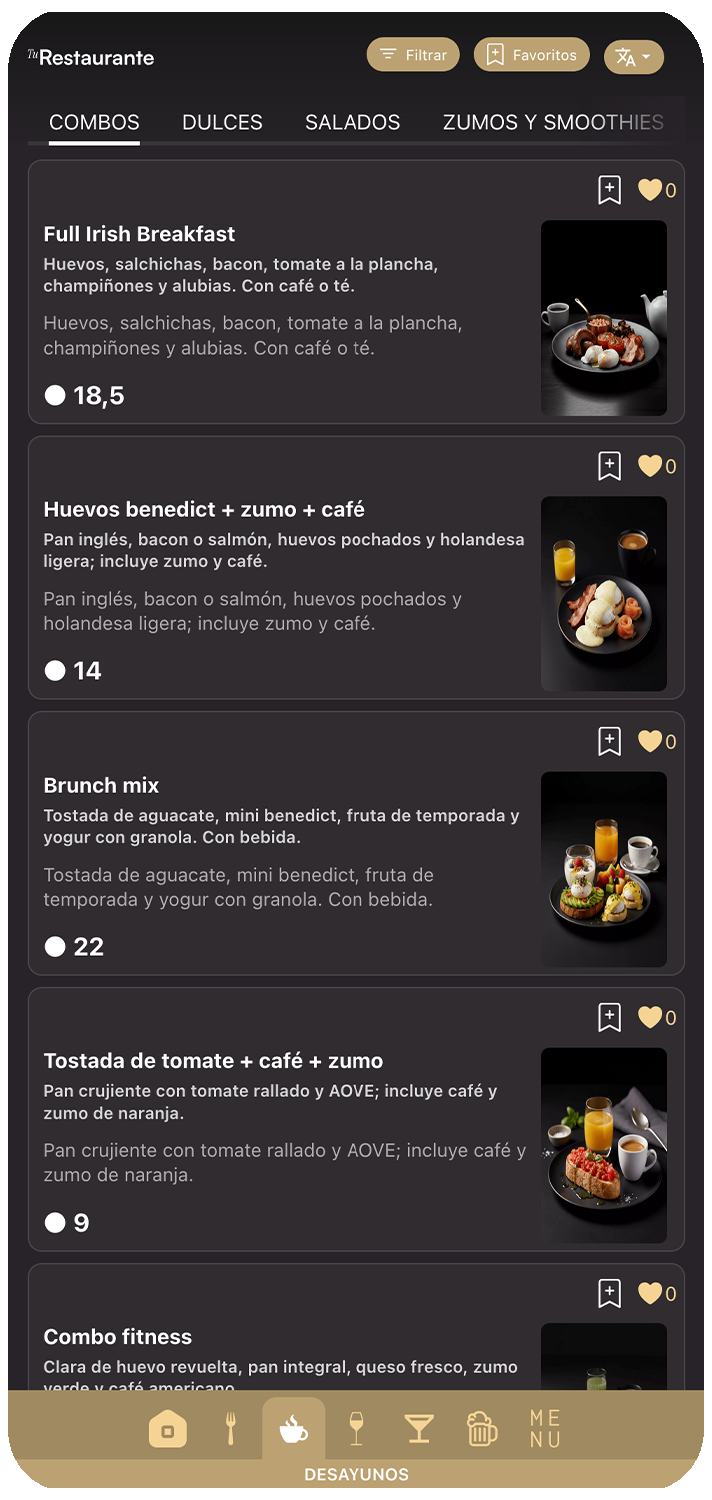Bookmark the Tostada de tomate combo

tap(609, 1018)
